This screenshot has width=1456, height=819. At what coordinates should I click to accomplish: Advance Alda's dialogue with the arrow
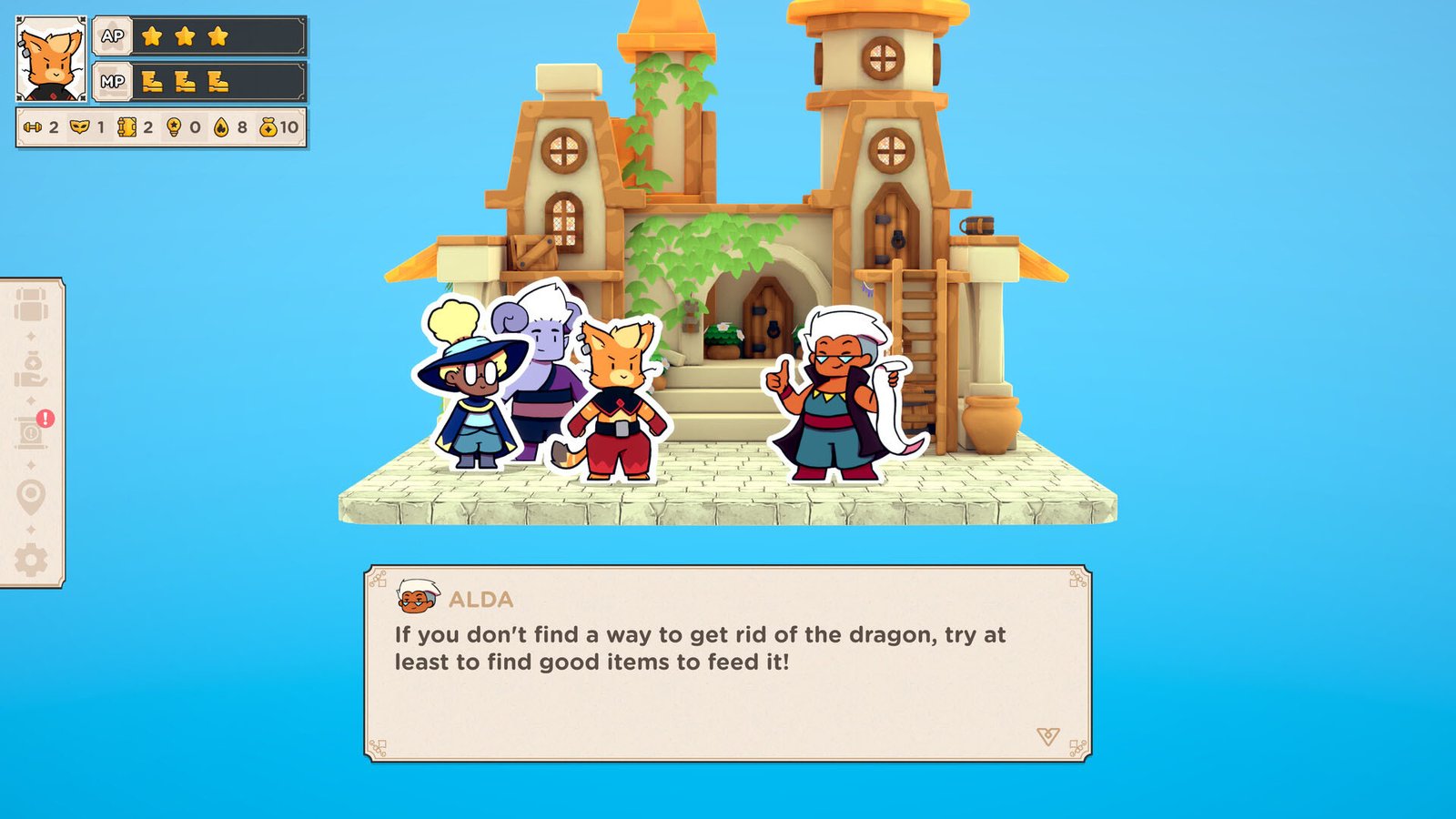click(1047, 736)
